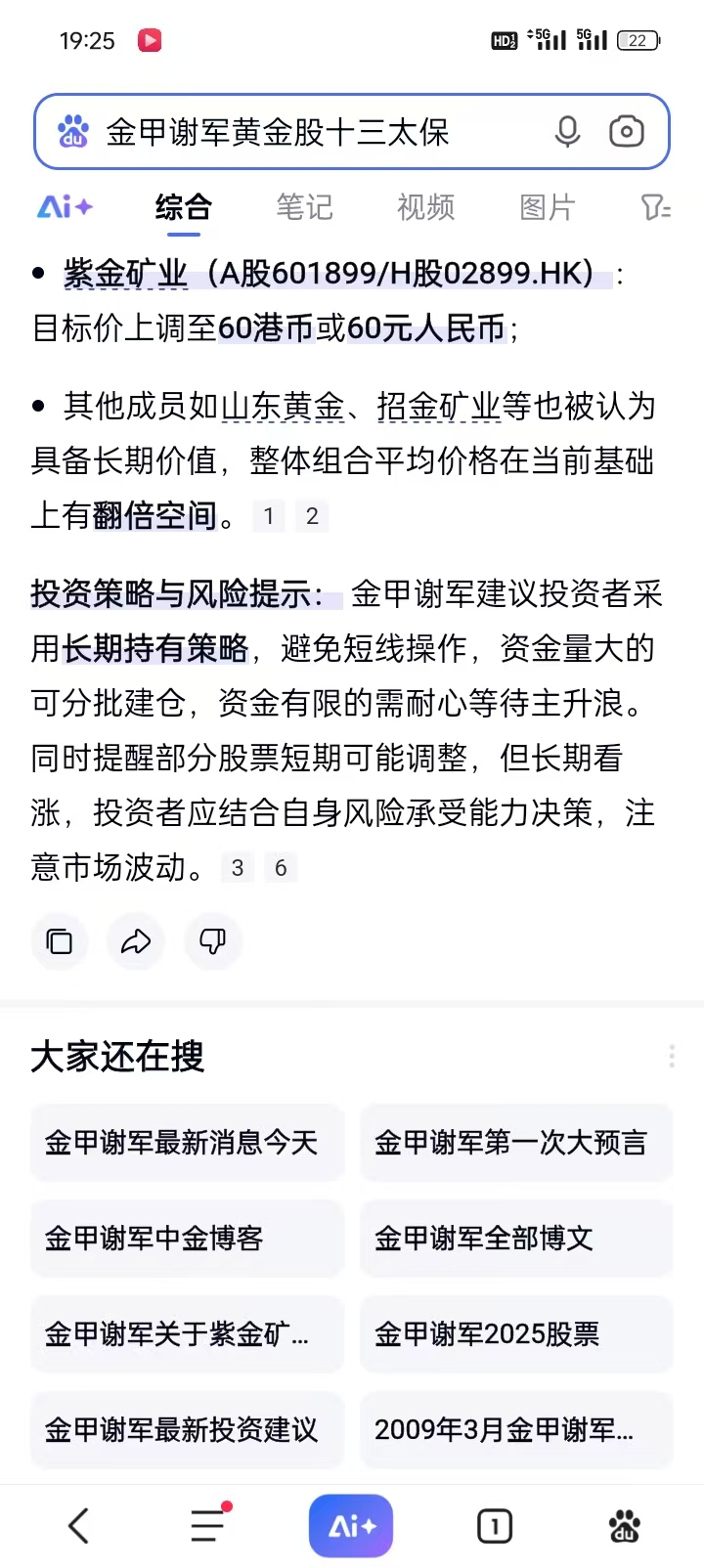Open the 紫金矿业 link
This screenshot has width=704, height=1568.
tap(125, 274)
